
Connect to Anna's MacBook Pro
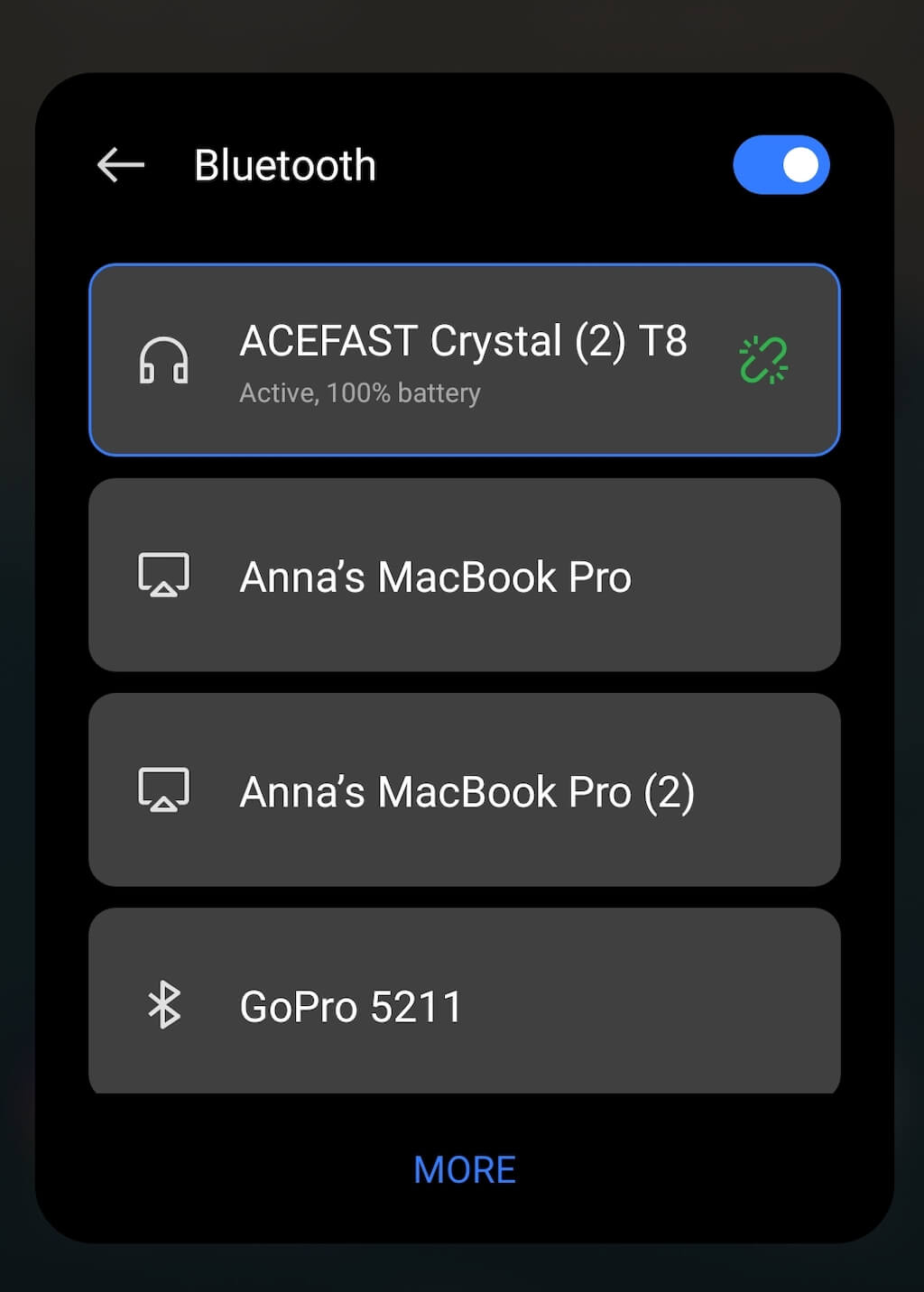click(464, 576)
